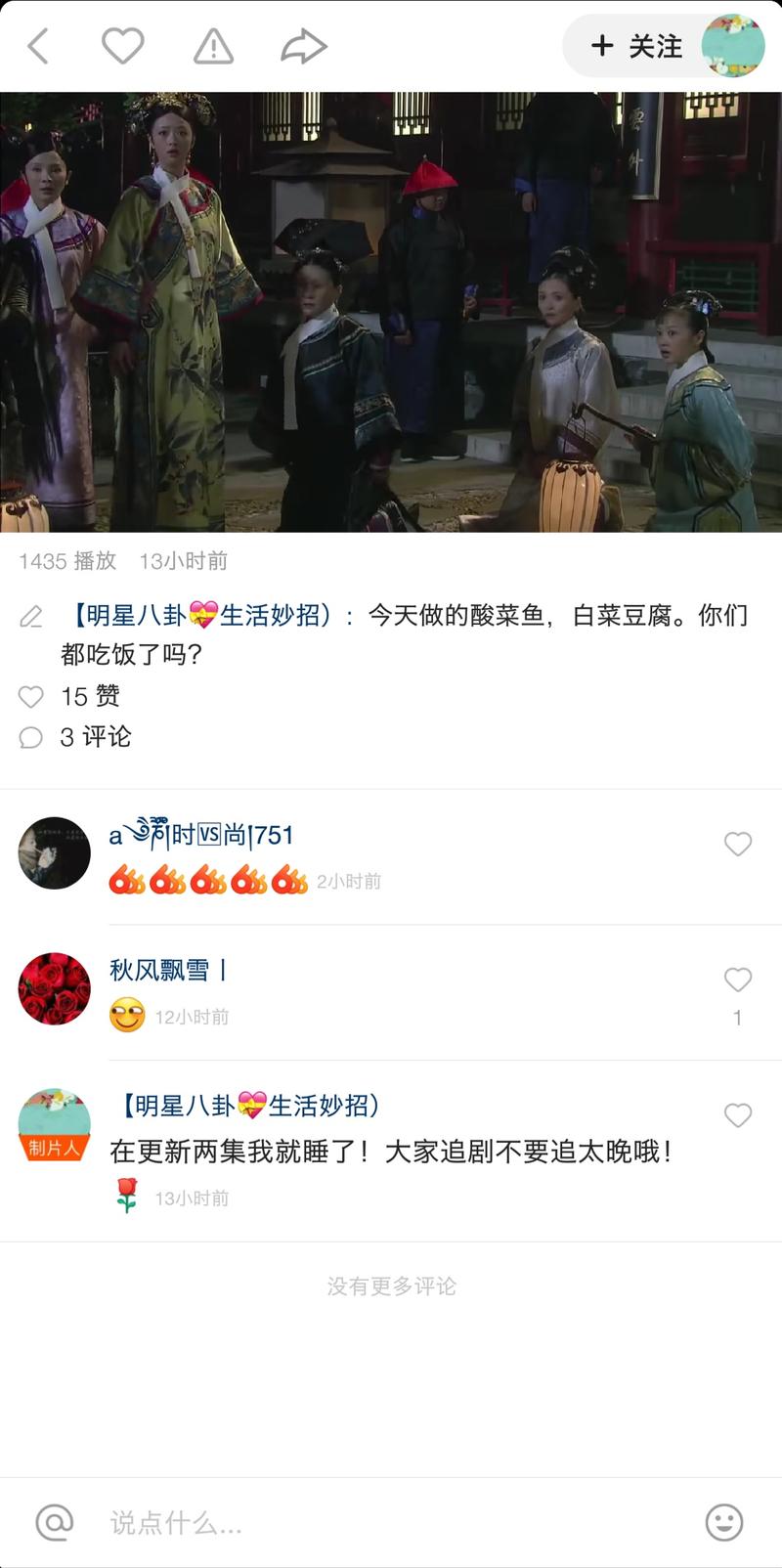Like the comment by a阿时VS尚|751

tap(738, 845)
